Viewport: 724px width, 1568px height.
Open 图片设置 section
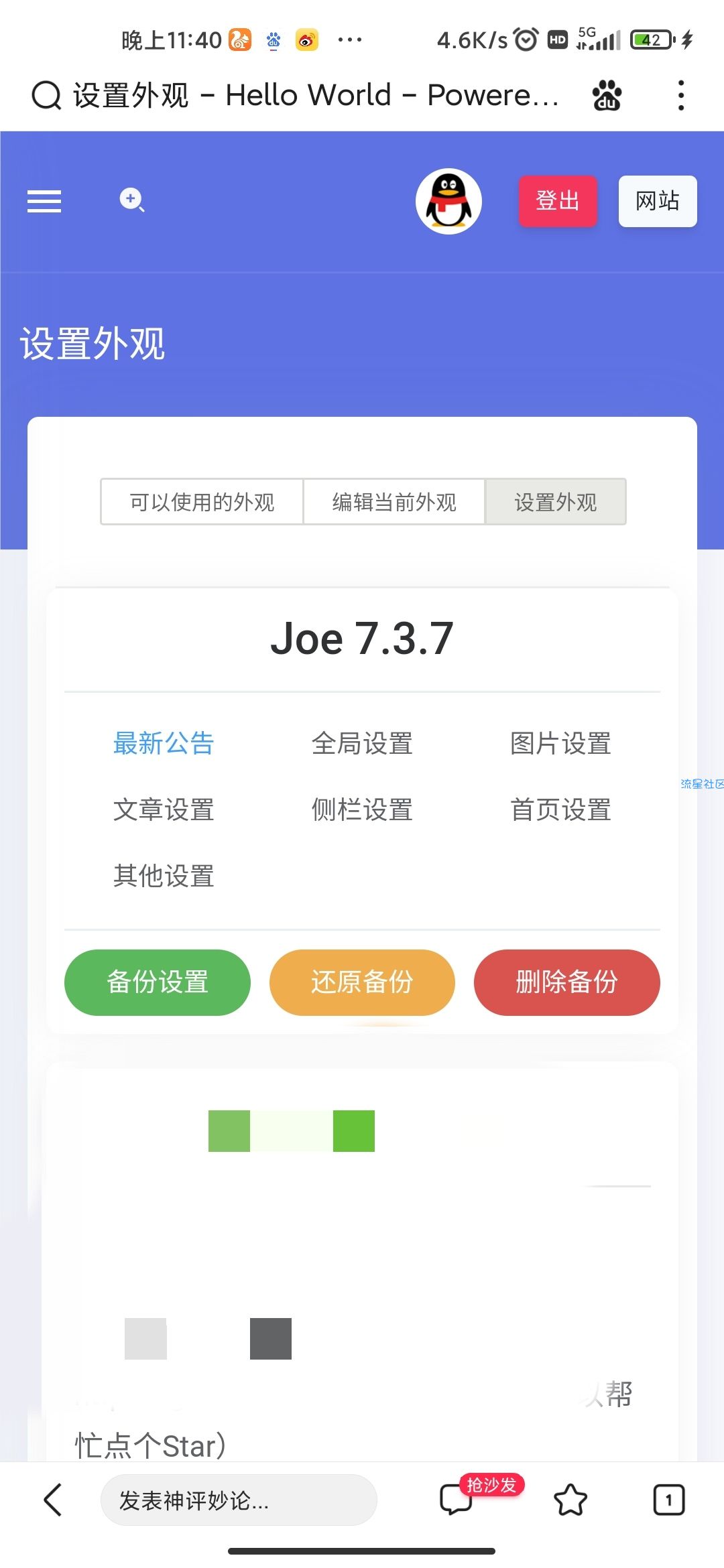click(560, 743)
